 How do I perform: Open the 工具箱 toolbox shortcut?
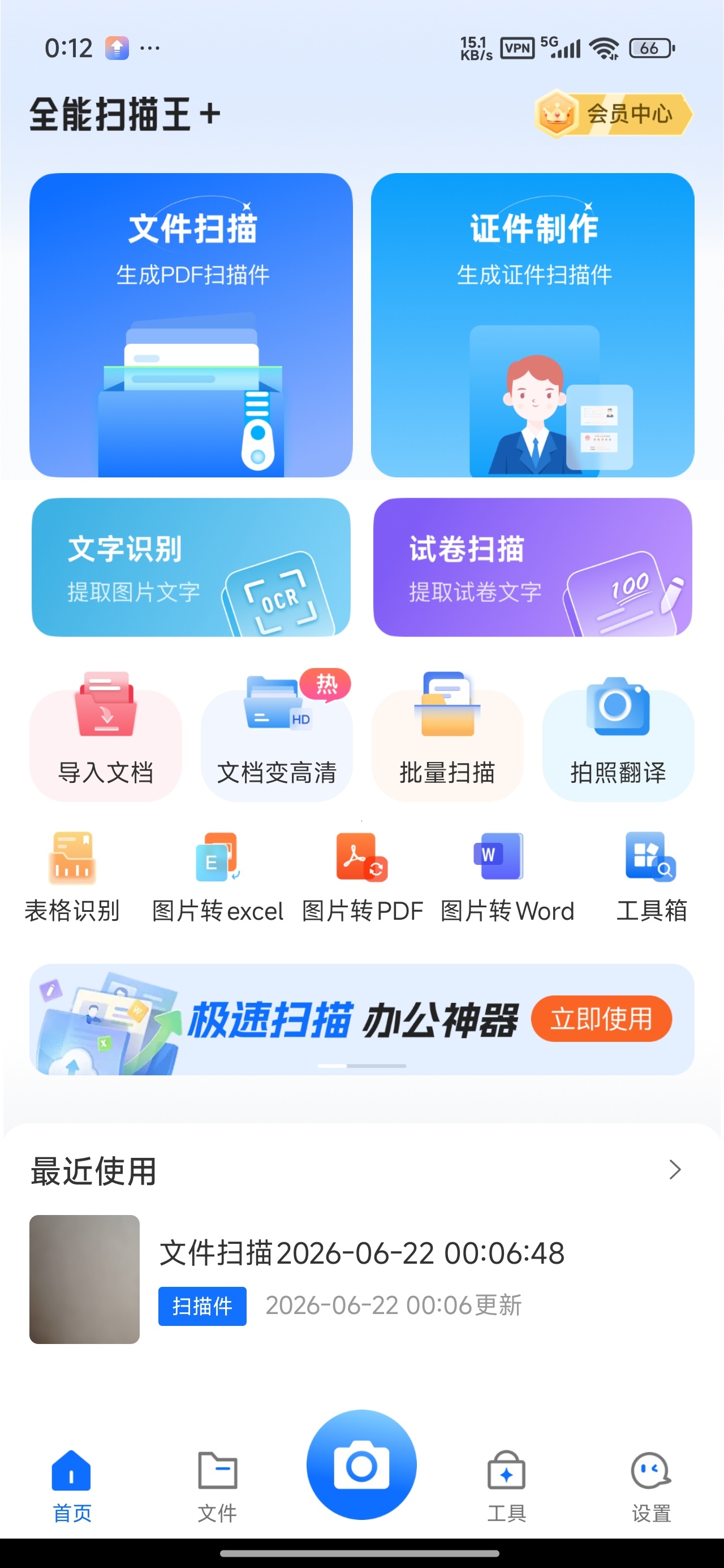click(x=652, y=877)
